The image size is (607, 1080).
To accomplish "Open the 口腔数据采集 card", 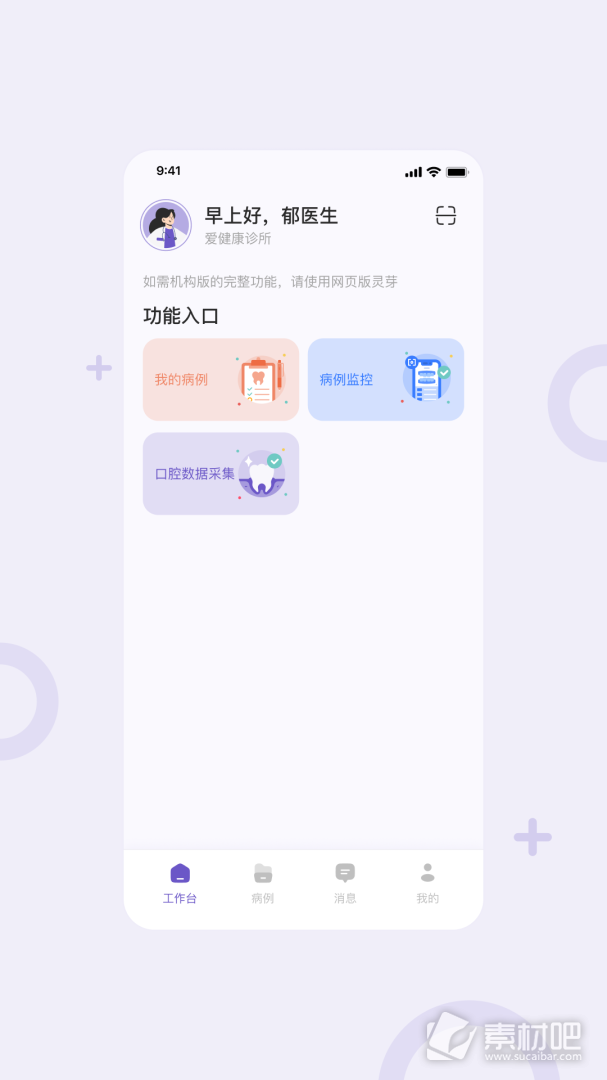I will pos(221,474).
